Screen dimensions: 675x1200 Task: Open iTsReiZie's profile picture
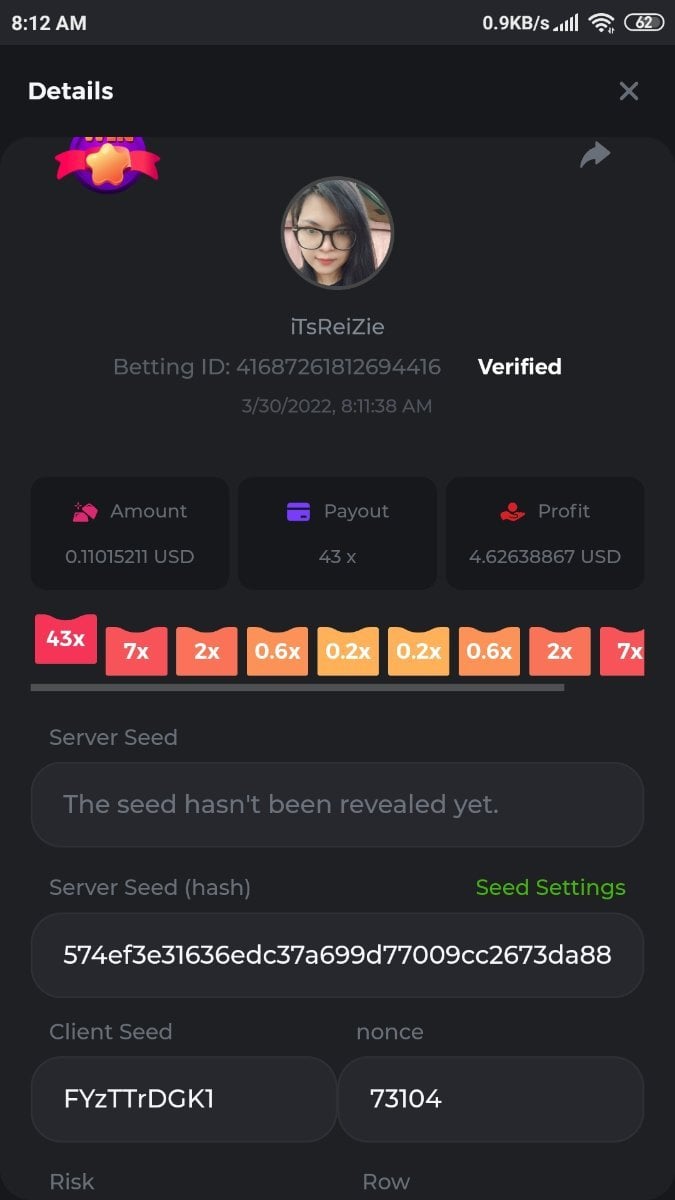[x=337, y=233]
